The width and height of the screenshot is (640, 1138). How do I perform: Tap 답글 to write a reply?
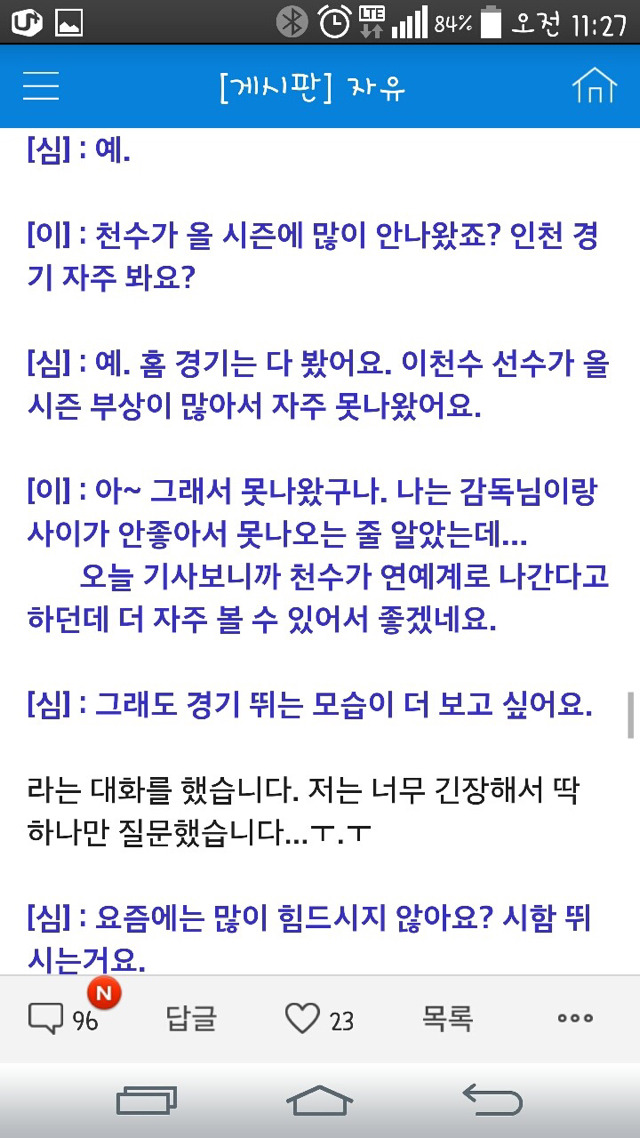(192, 1018)
